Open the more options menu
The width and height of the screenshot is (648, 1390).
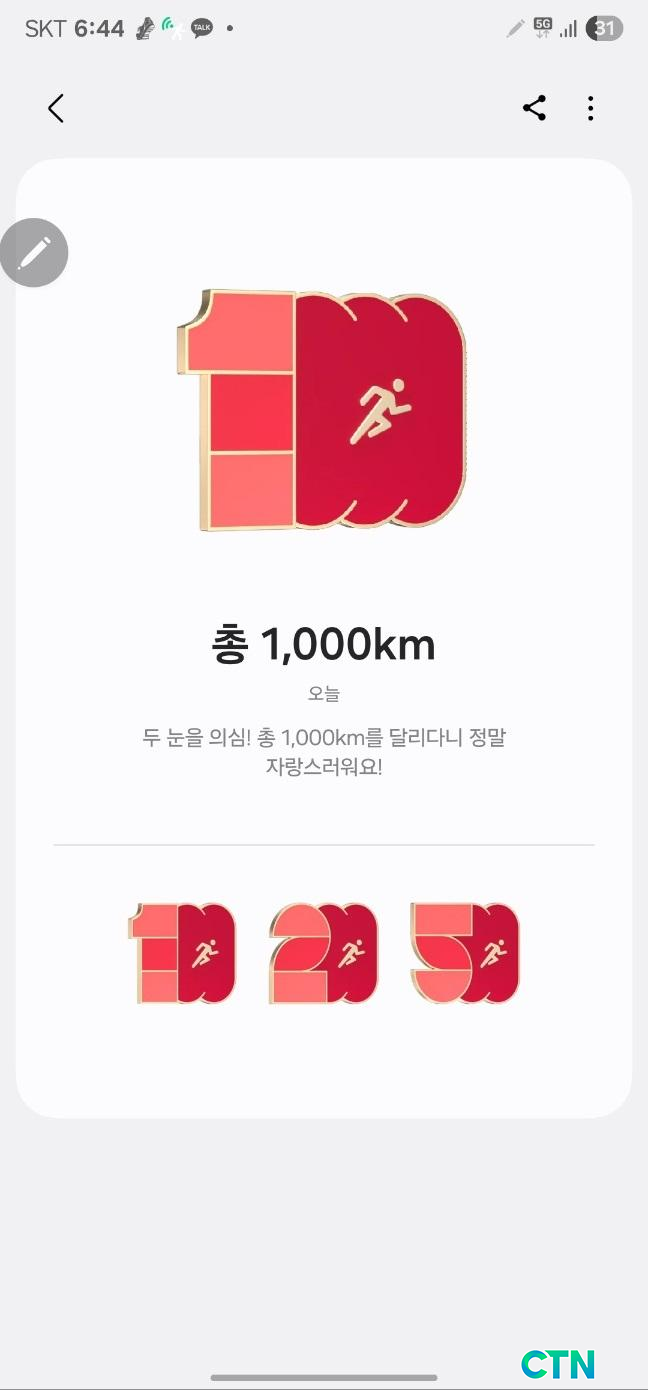(591, 108)
